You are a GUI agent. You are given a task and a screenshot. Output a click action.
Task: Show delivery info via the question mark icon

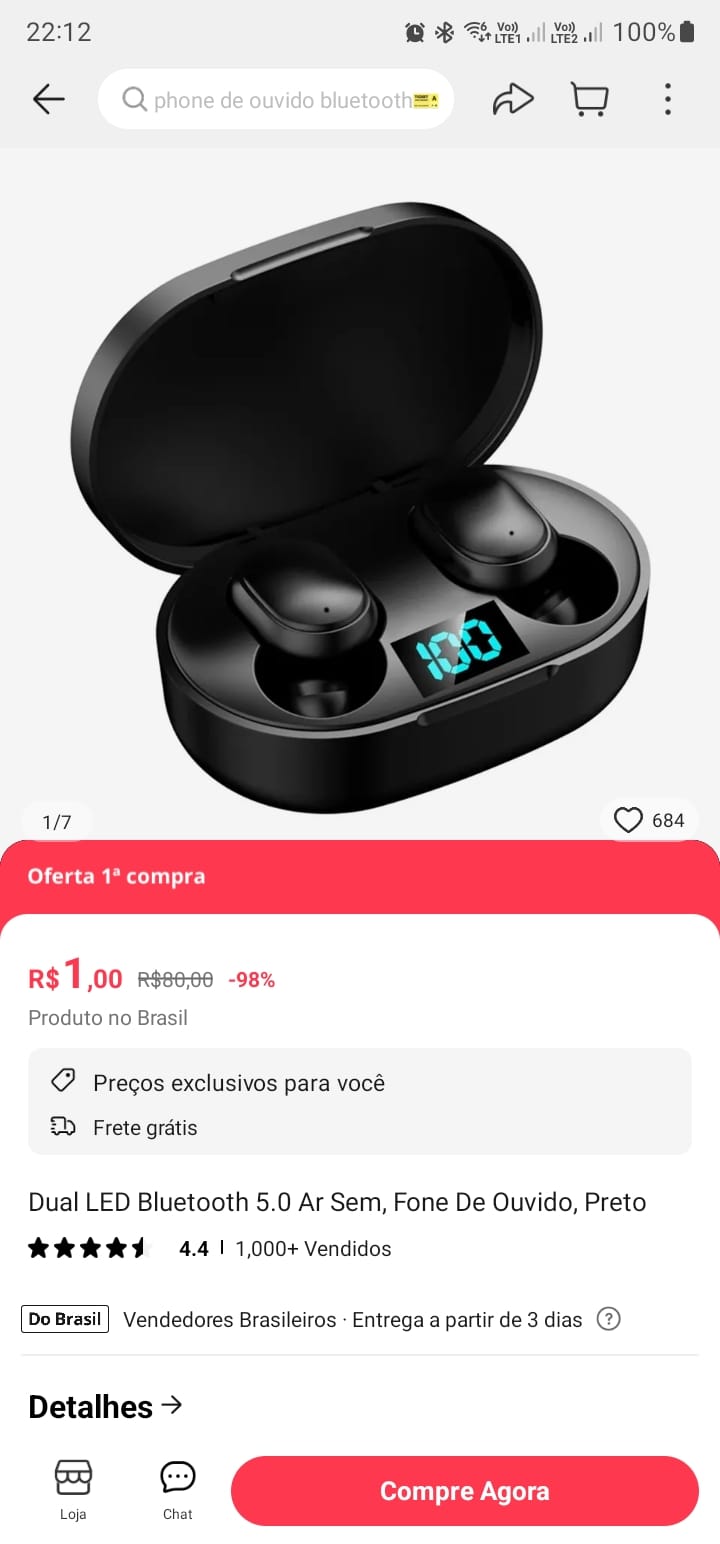point(608,1319)
